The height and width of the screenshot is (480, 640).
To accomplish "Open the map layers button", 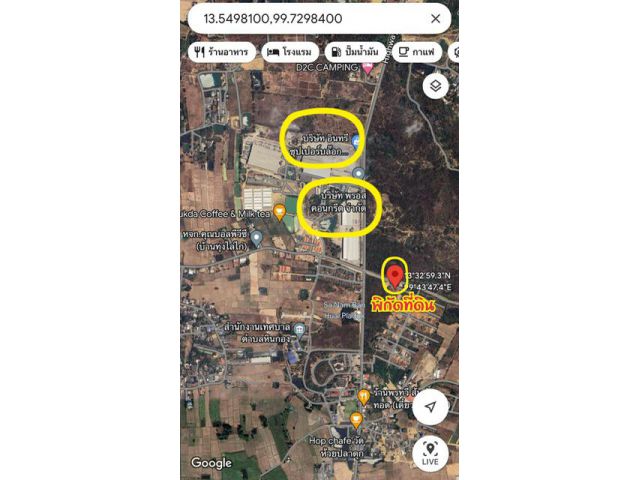I will [x=434, y=86].
